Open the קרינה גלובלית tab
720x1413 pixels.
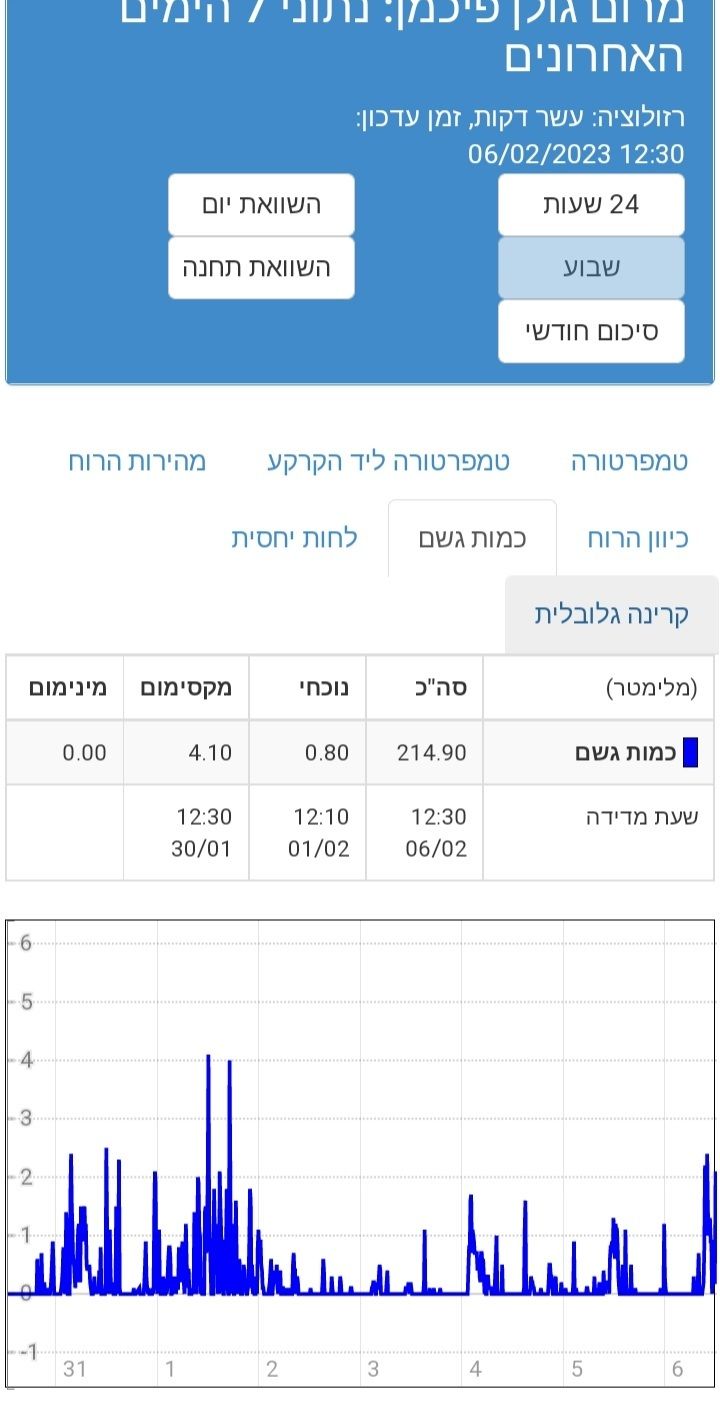pos(612,614)
